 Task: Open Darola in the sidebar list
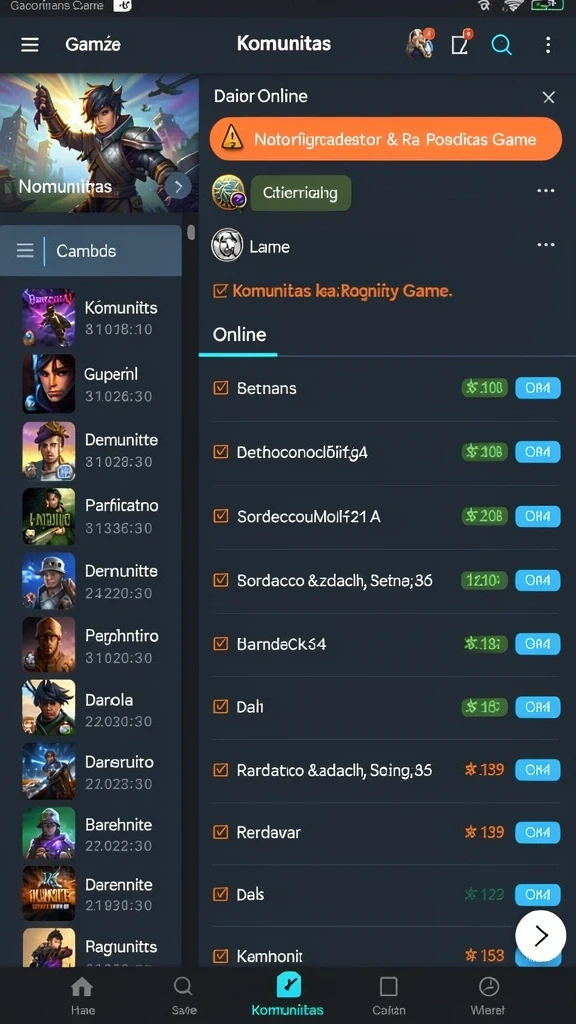91,709
